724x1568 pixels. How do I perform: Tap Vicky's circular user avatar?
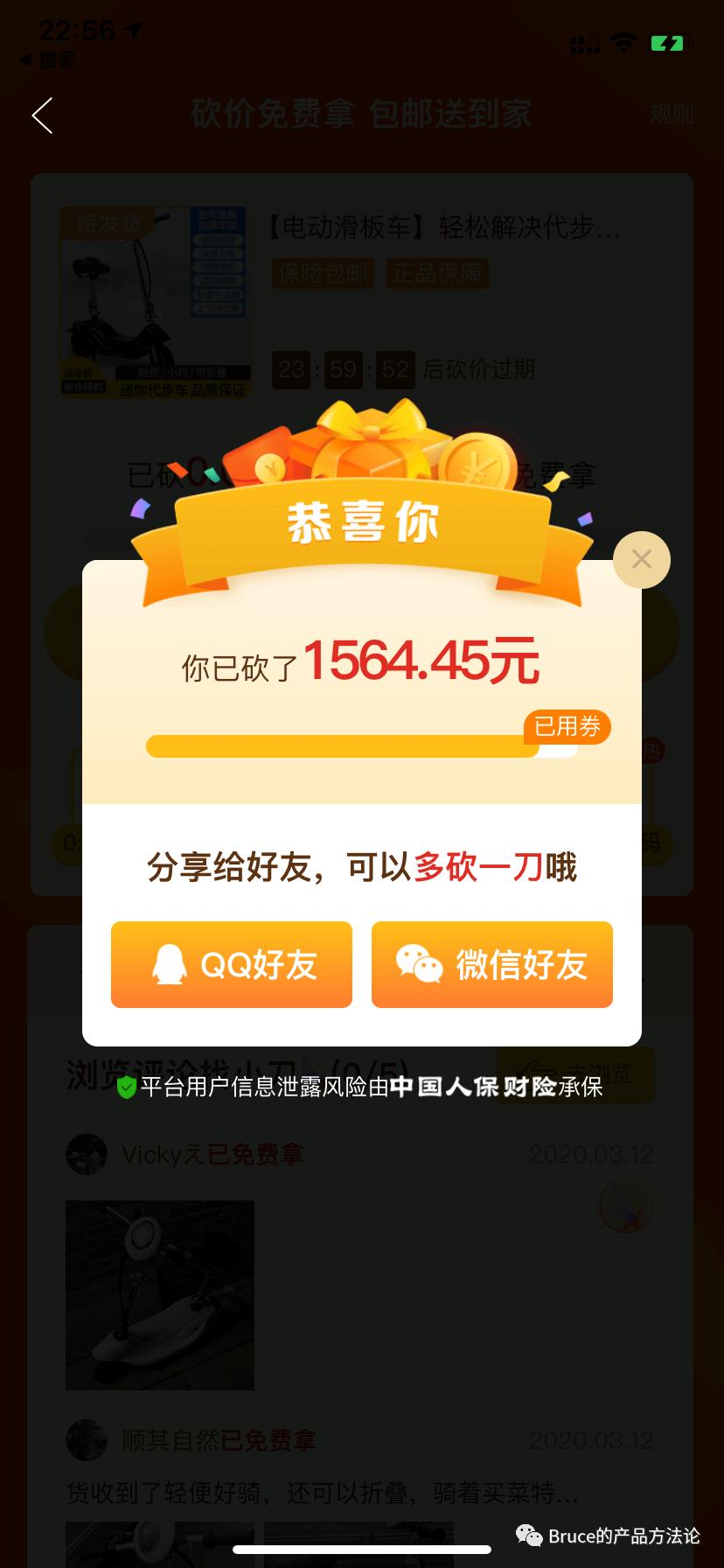pos(86,1153)
